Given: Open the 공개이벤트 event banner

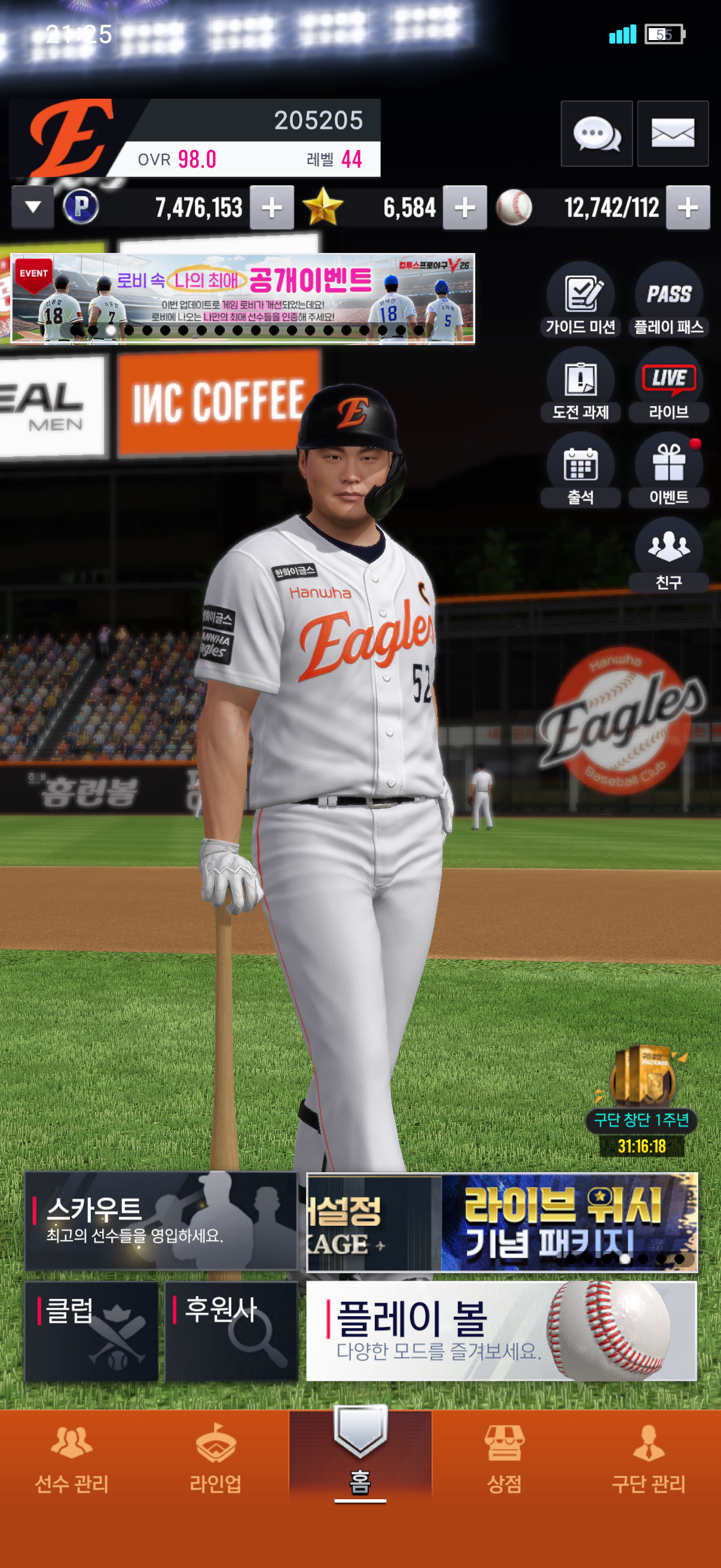Looking at the screenshot, I should click(243, 298).
